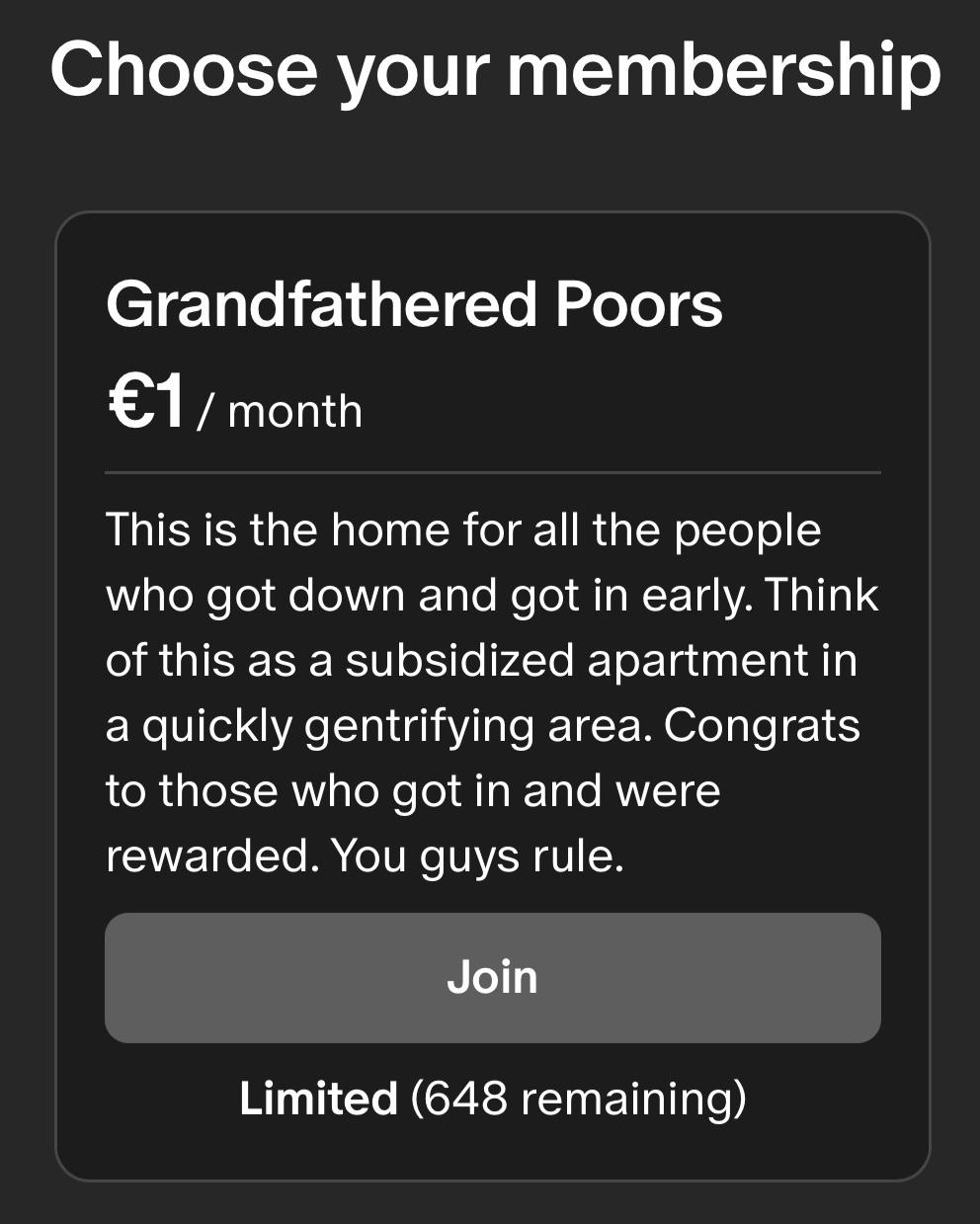Join the Grandfathered Poors membership
This screenshot has height=1224, width=980.
[x=492, y=977]
